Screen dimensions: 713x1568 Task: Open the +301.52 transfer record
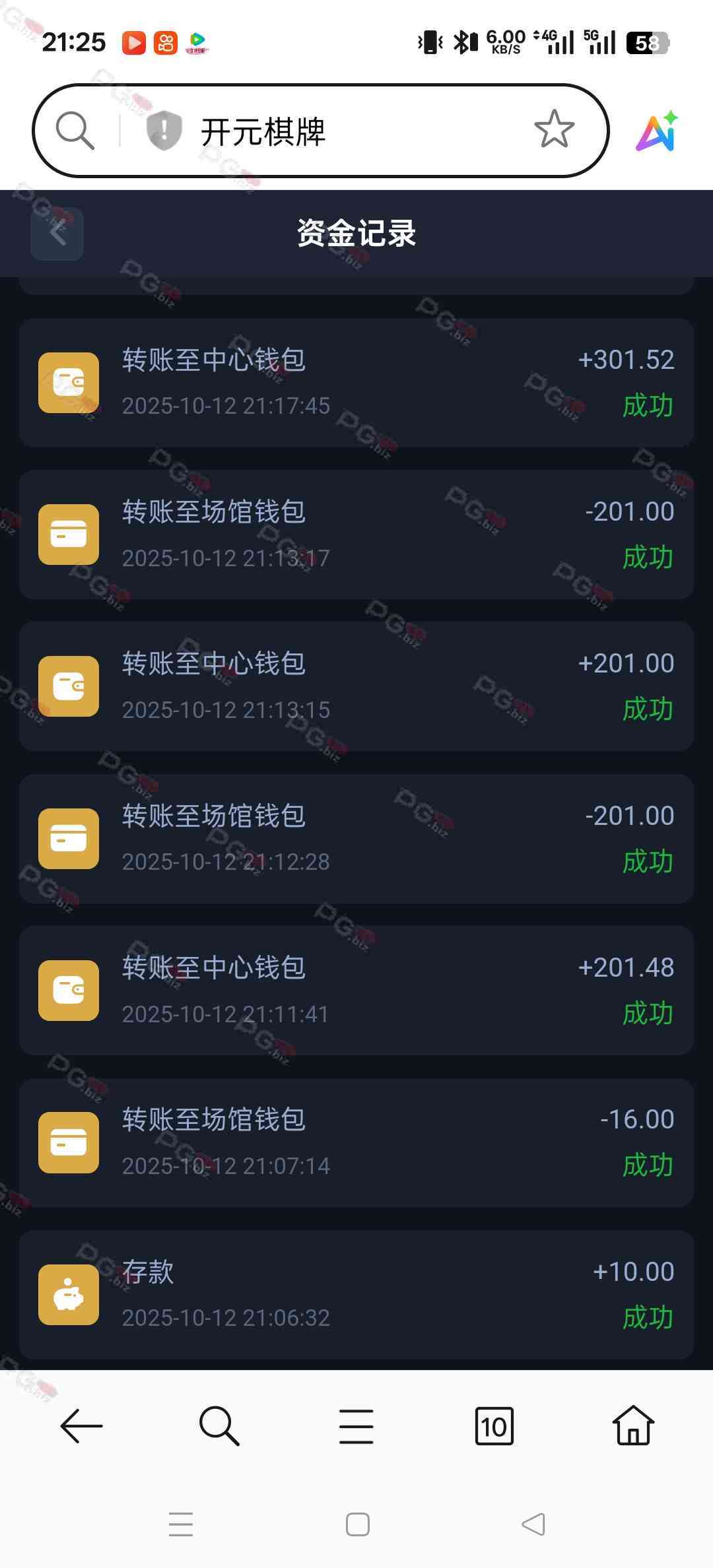pyautogui.click(x=356, y=383)
